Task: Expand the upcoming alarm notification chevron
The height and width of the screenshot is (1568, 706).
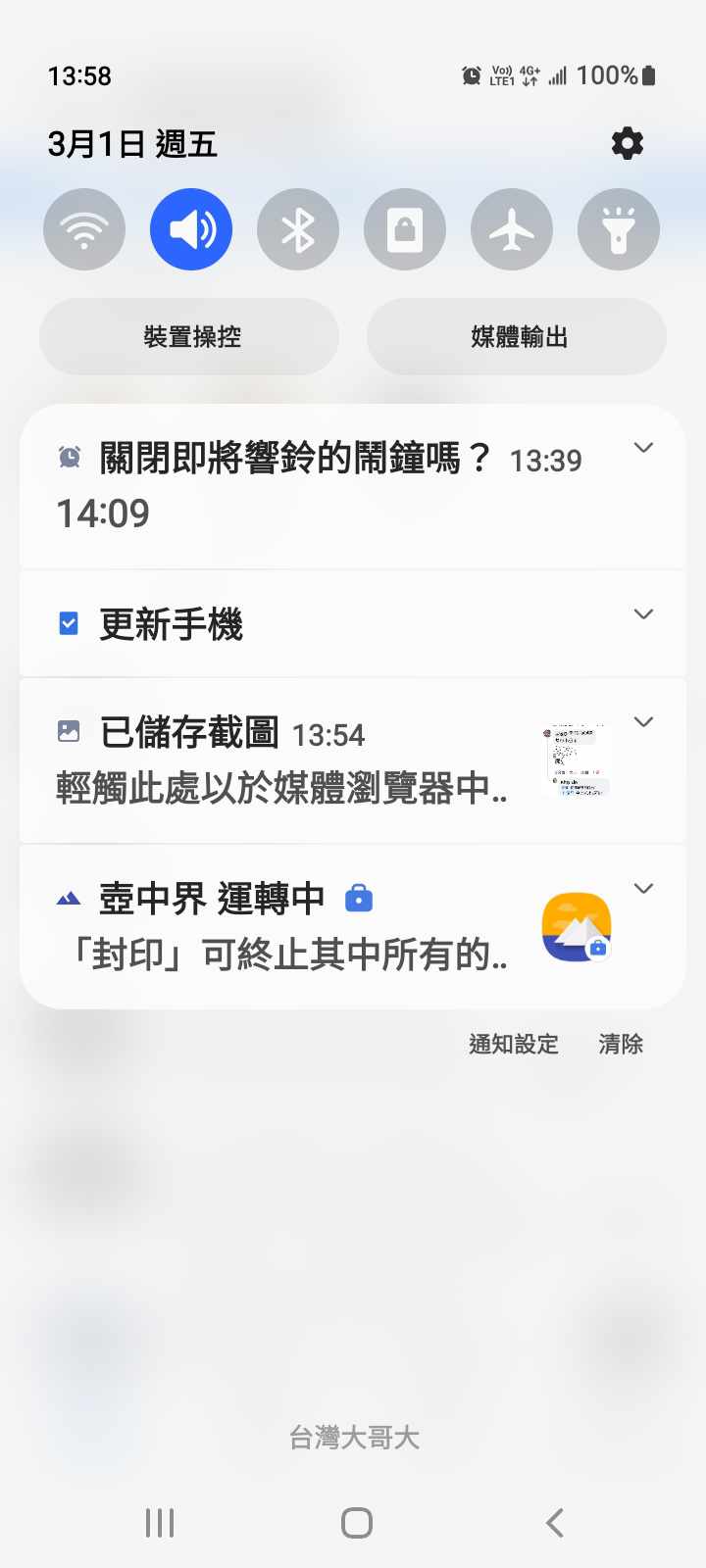Action: (x=643, y=448)
